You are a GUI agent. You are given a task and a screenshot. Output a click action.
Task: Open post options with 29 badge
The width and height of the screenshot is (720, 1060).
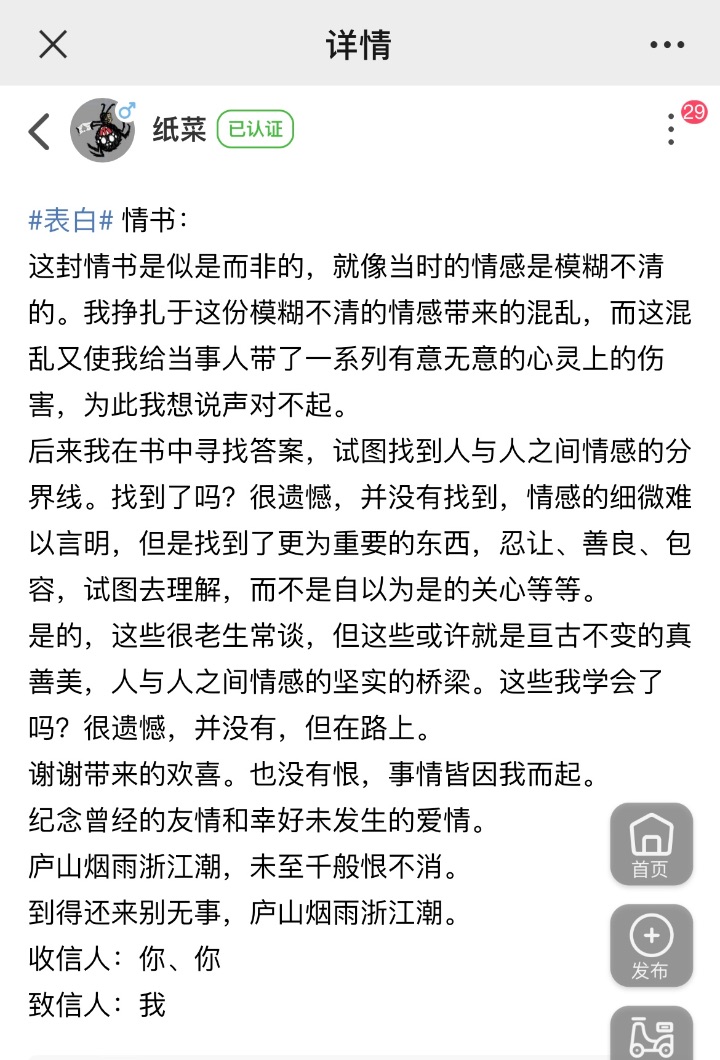pos(672,130)
